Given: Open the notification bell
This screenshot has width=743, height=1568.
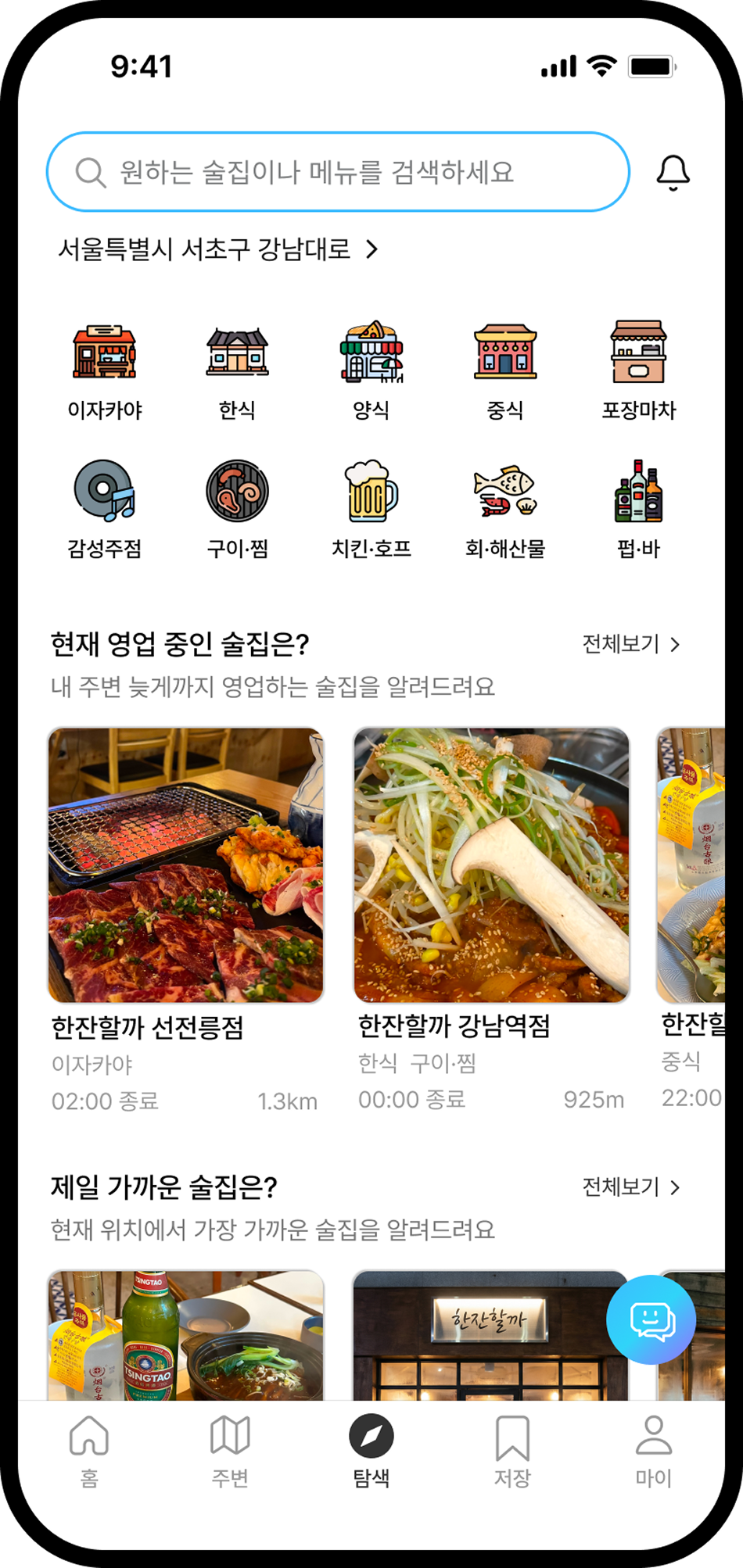Looking at the screenshot, I should pos(673,172).
